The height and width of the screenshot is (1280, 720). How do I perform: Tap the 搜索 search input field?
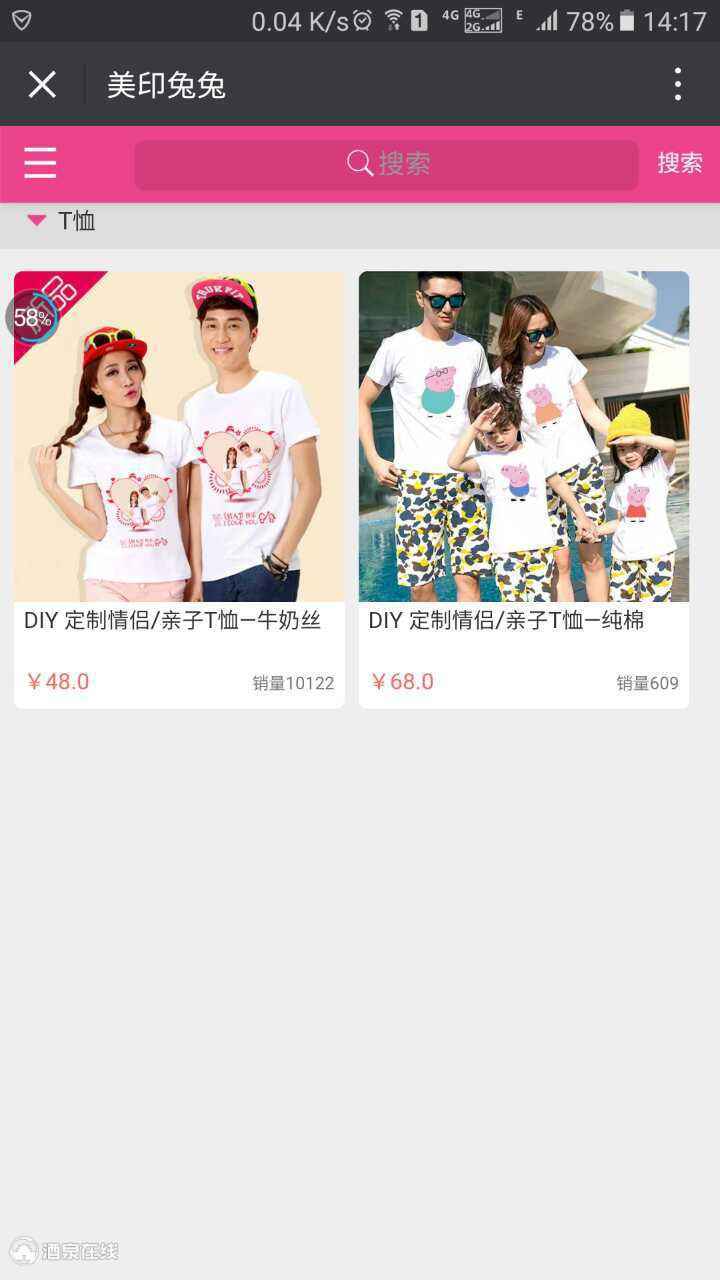coord(386,164)
